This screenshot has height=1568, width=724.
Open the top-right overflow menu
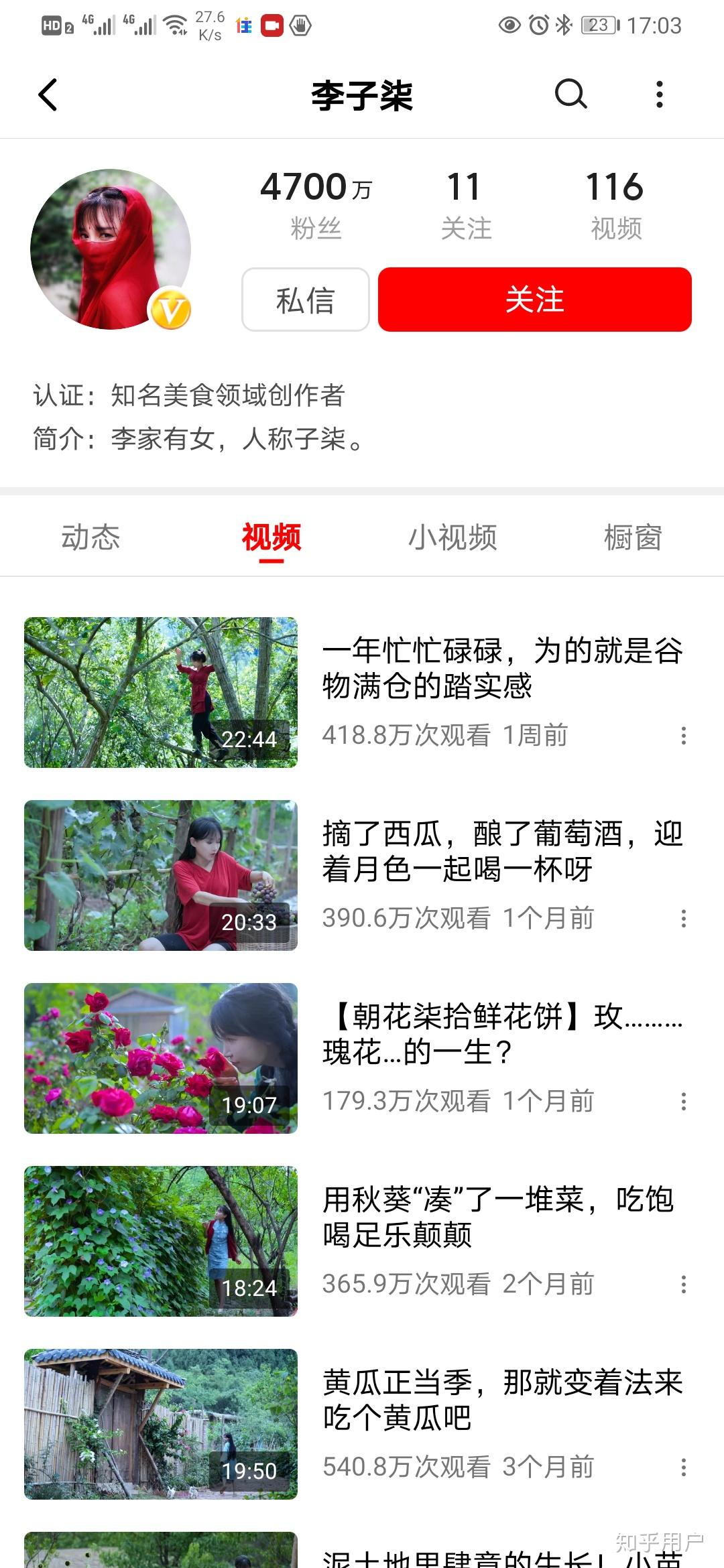[660, 94]
